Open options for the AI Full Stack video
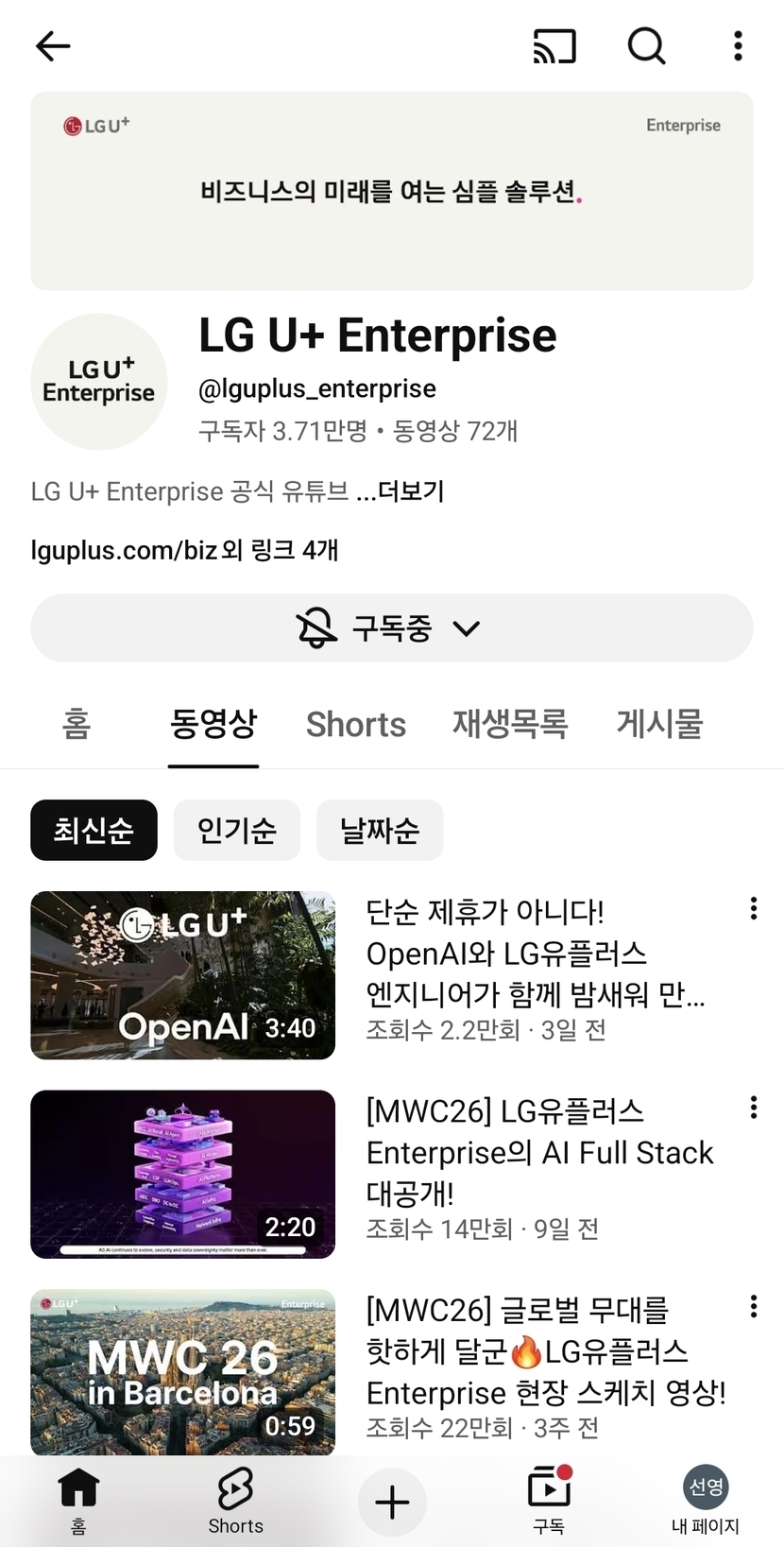This screenshot has width=784, height=1547. [x=753, y=1108]
